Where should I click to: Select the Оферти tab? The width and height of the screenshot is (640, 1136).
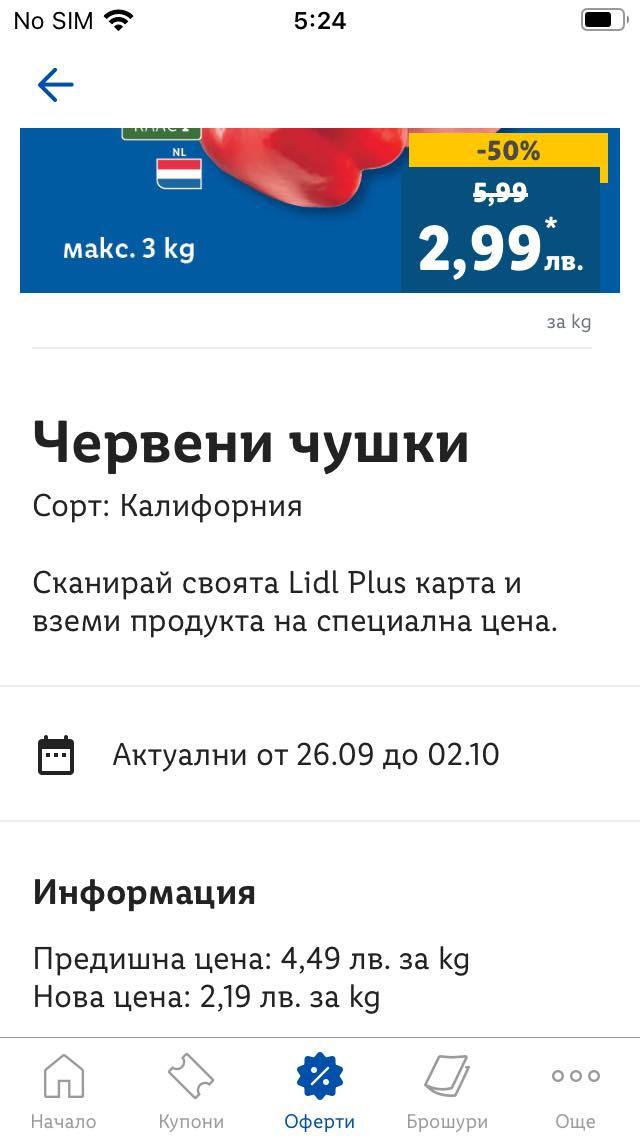click(320, 1090)
